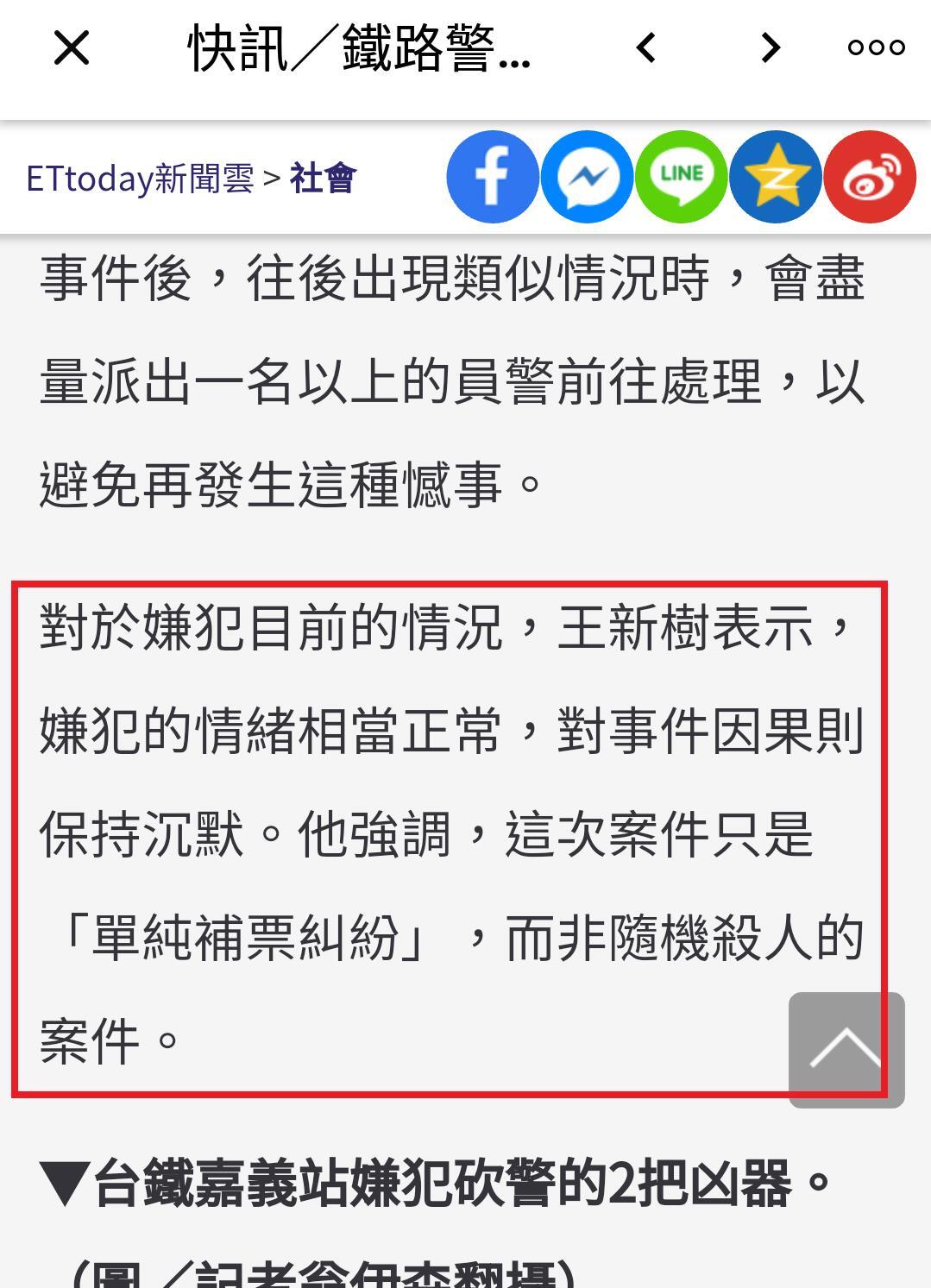The height and width of the screenshot is (1288, 931).
Task: Go forward to the next page
Action: [771, 48]
